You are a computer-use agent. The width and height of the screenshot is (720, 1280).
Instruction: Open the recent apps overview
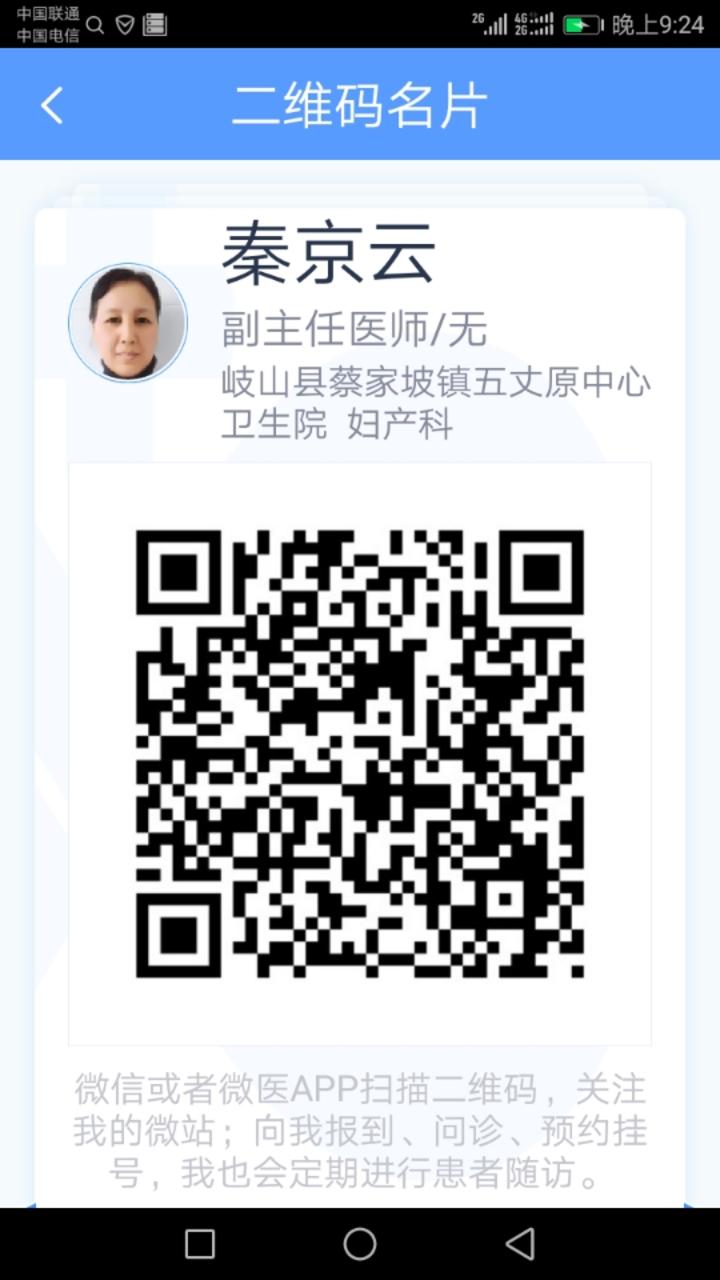point(200,1243)
